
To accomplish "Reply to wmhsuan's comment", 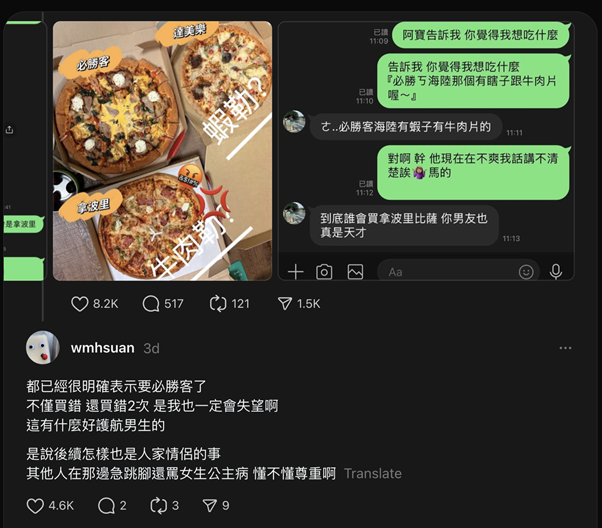I will [106, 506].
